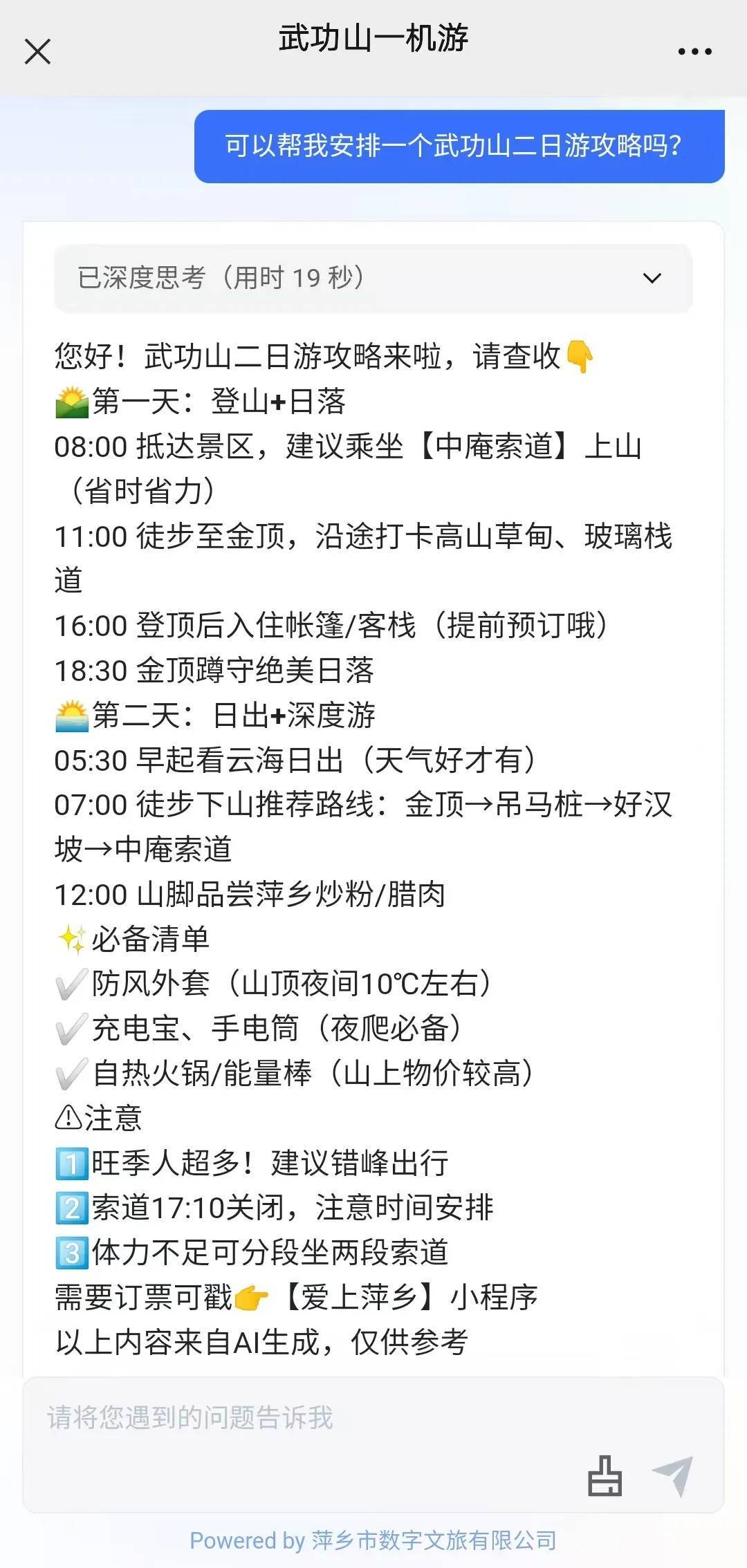Expand the 已深度思考 thinking details
This screenshot has height=1568, width=747.
click(x=652, y=278)
